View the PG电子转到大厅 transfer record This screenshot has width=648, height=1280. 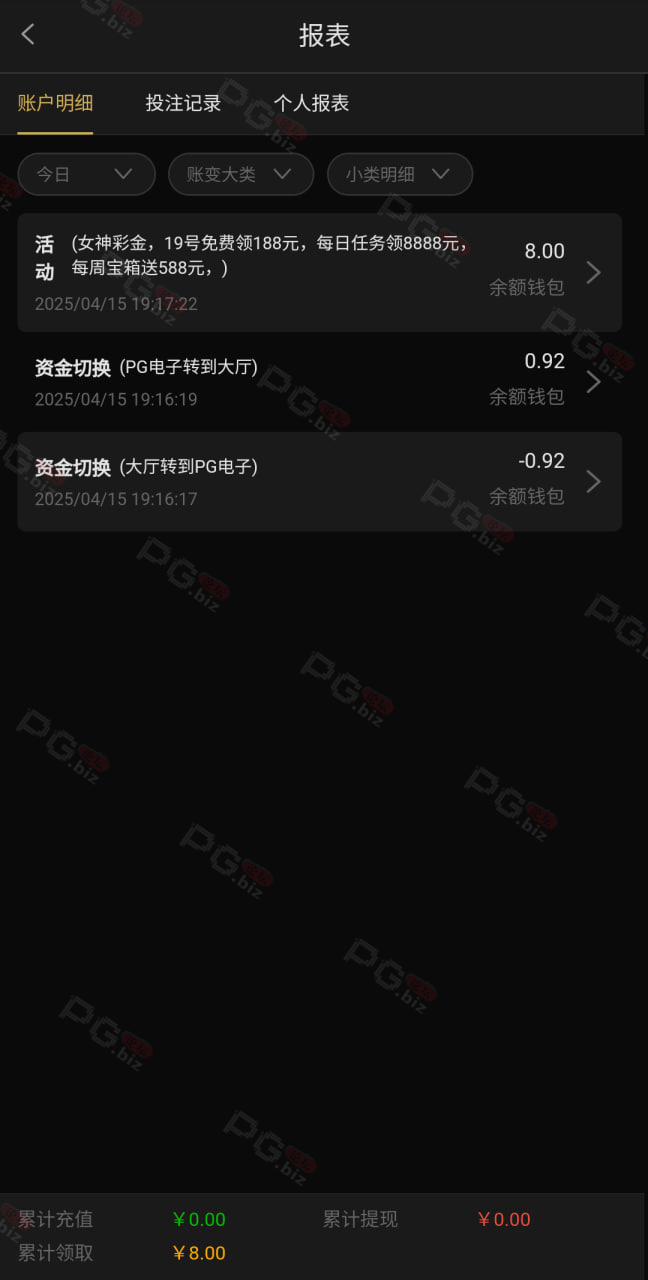pyautogui.click(x=320, y=382)
